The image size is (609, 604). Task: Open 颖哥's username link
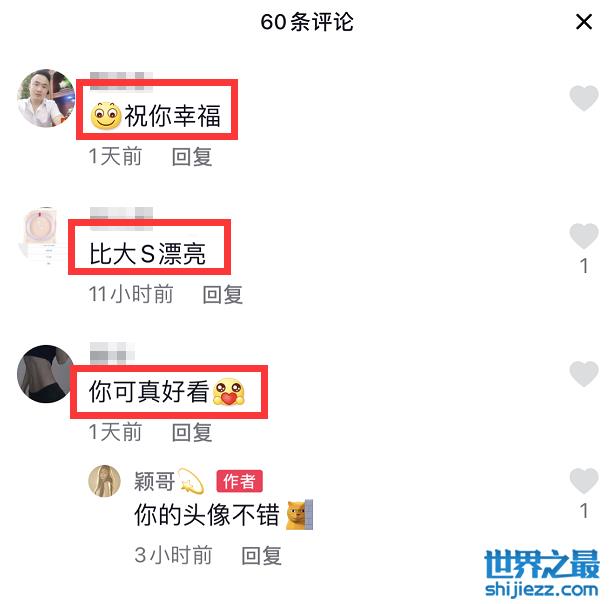click(154, 481)
